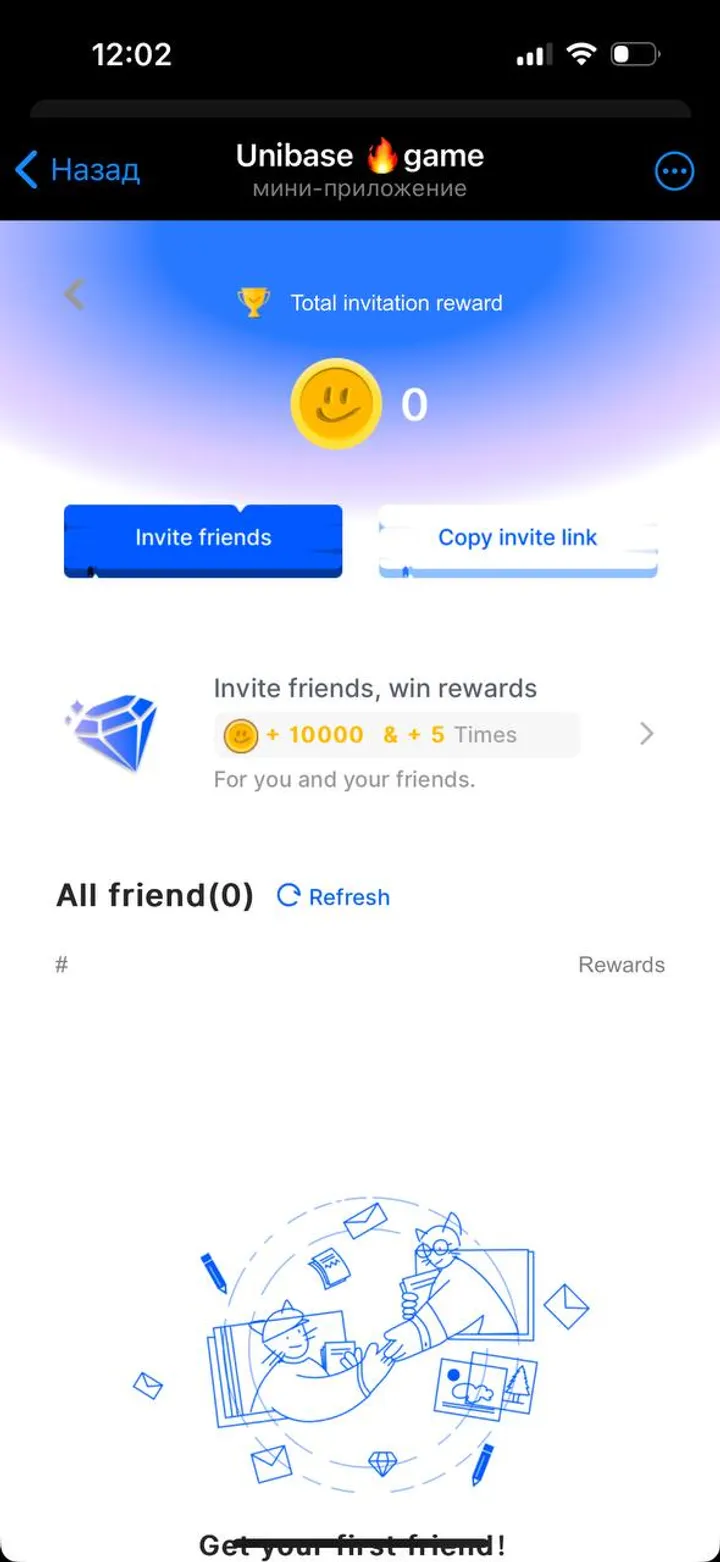The image size is (720, 1562).
Task: Click Get your first friend text
Action: tap(352, 1544)
